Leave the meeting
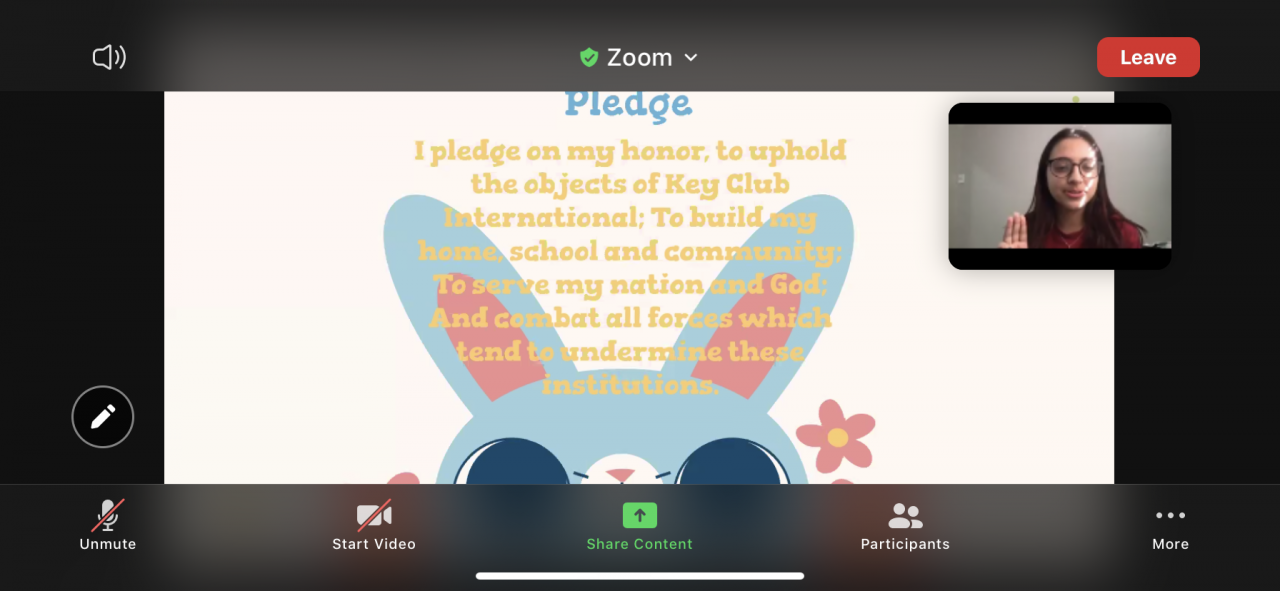Screen dimensions: 1280x591 click(x=1147, y=58)
